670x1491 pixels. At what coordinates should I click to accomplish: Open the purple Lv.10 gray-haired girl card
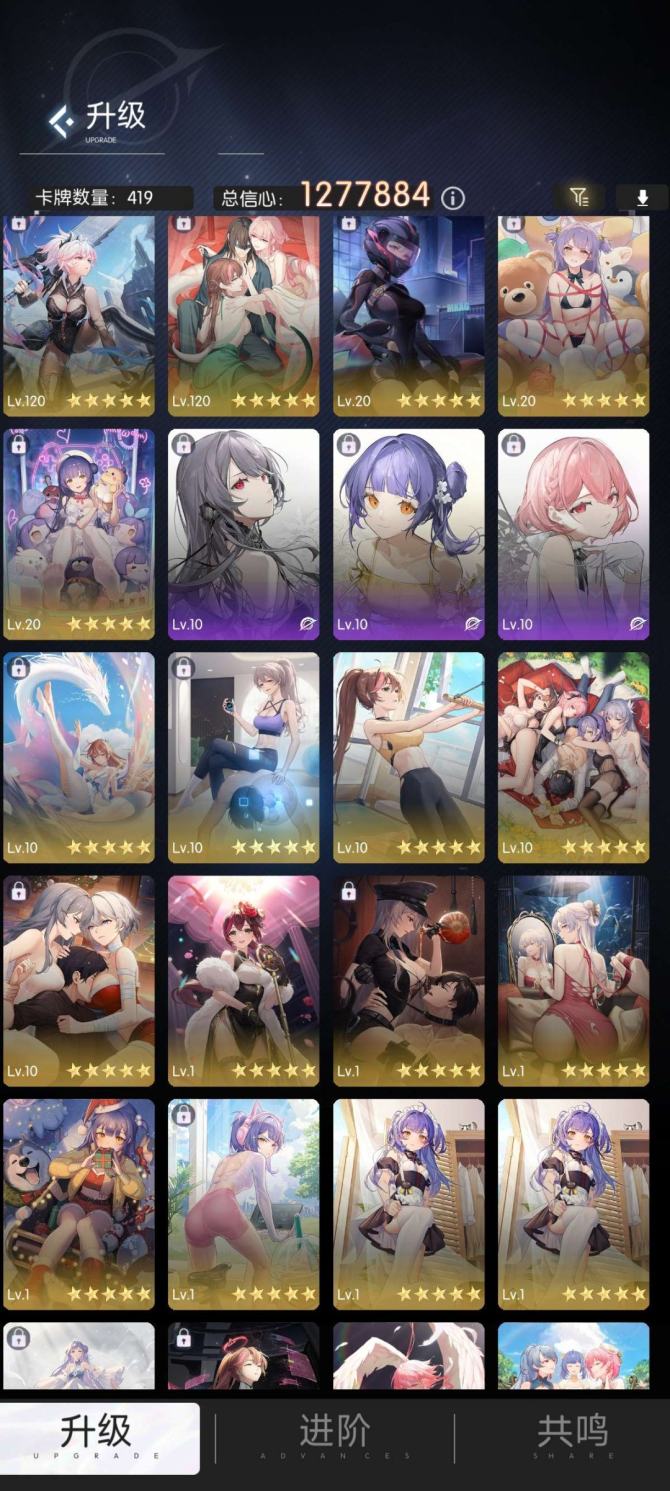243,534
